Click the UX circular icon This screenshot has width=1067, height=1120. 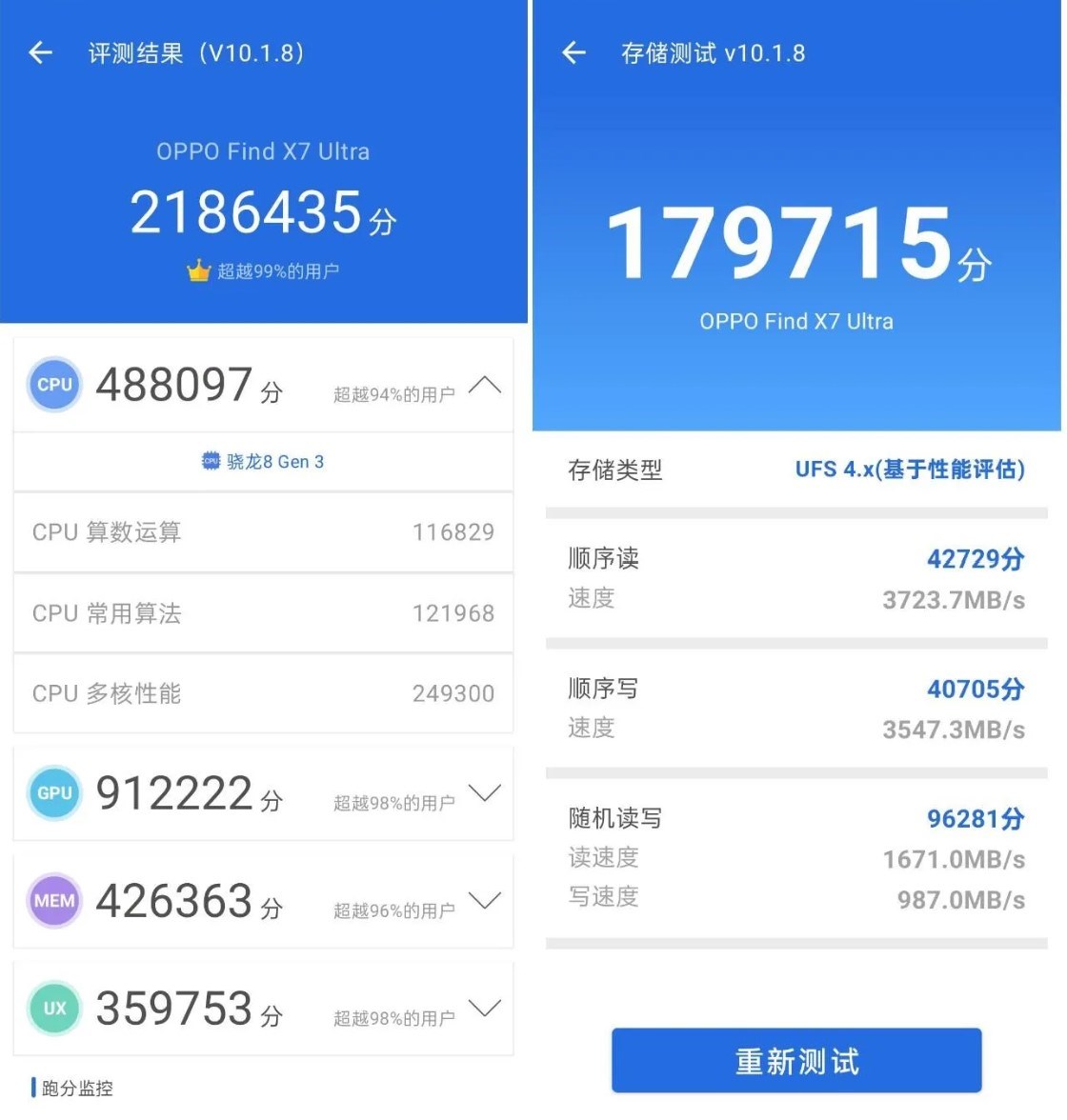(x=54, y=1008)
